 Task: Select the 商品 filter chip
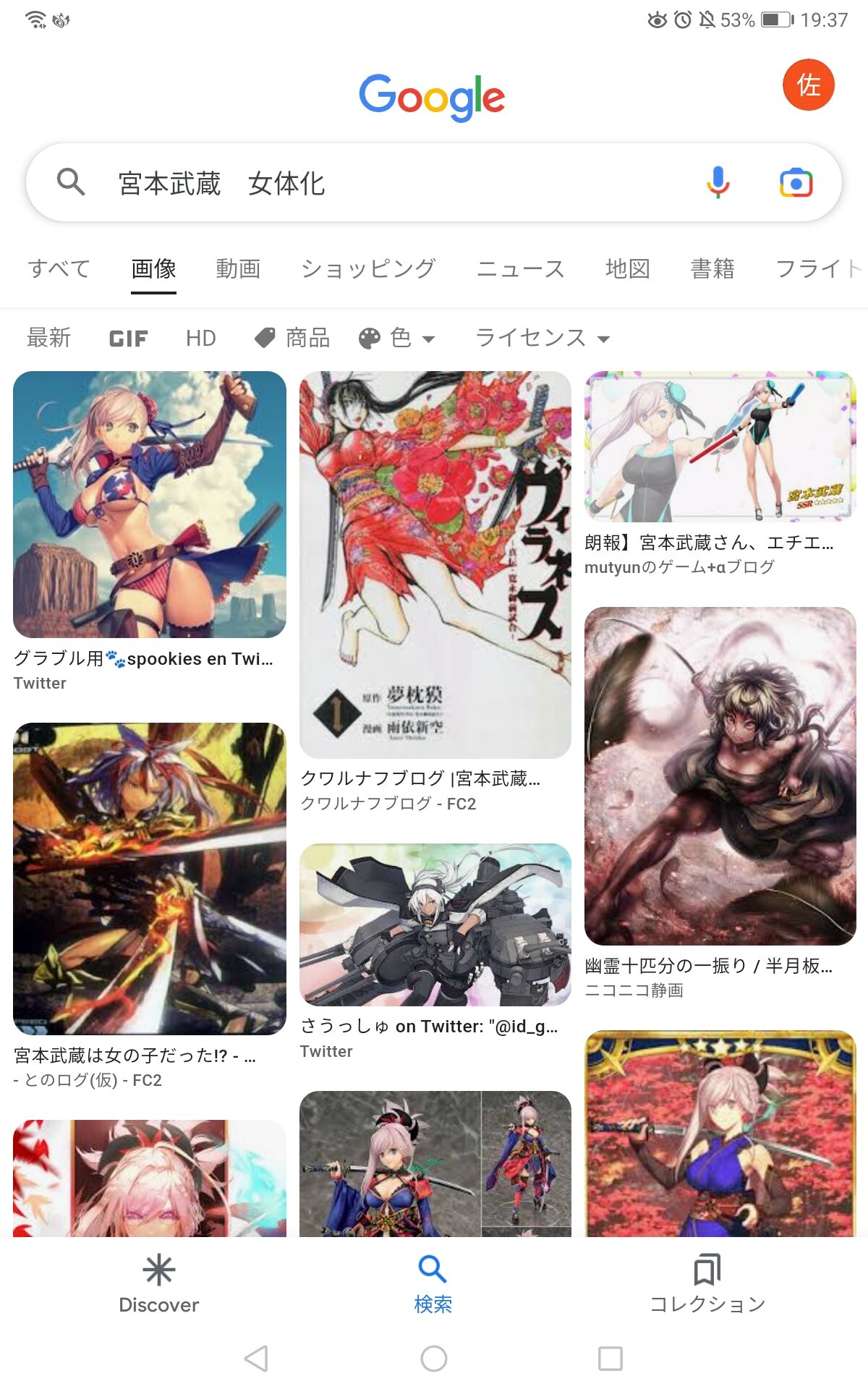coord(292,338)
